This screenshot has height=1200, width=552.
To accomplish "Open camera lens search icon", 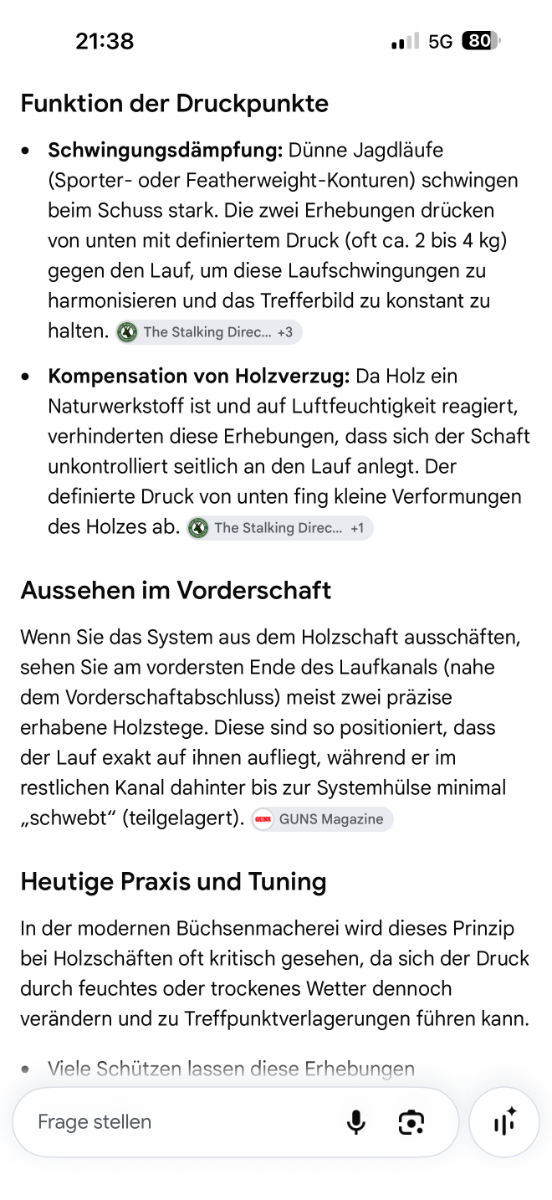I will [x=411, y=1122].
